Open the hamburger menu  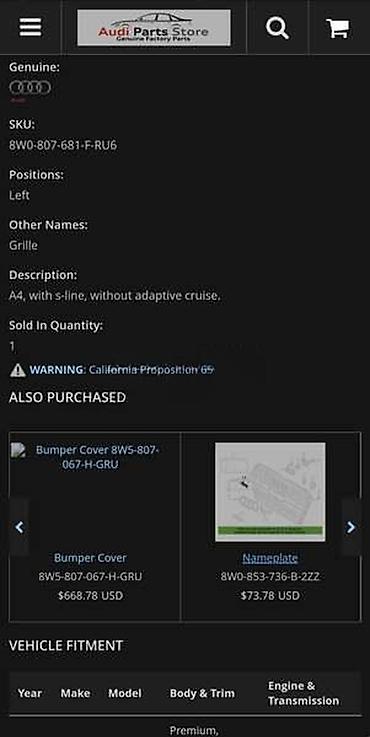pos(31,27)
